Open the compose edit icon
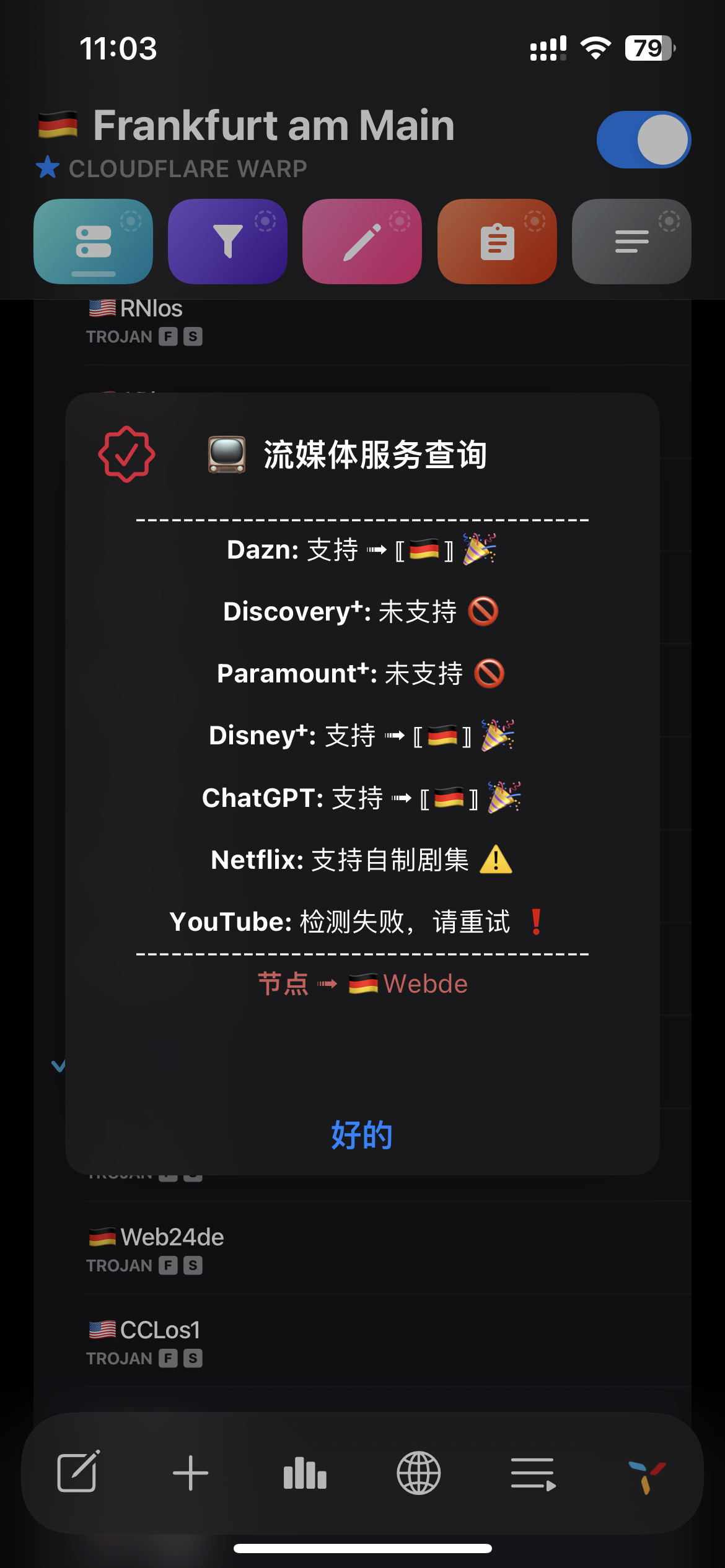 coord(78,1472)
